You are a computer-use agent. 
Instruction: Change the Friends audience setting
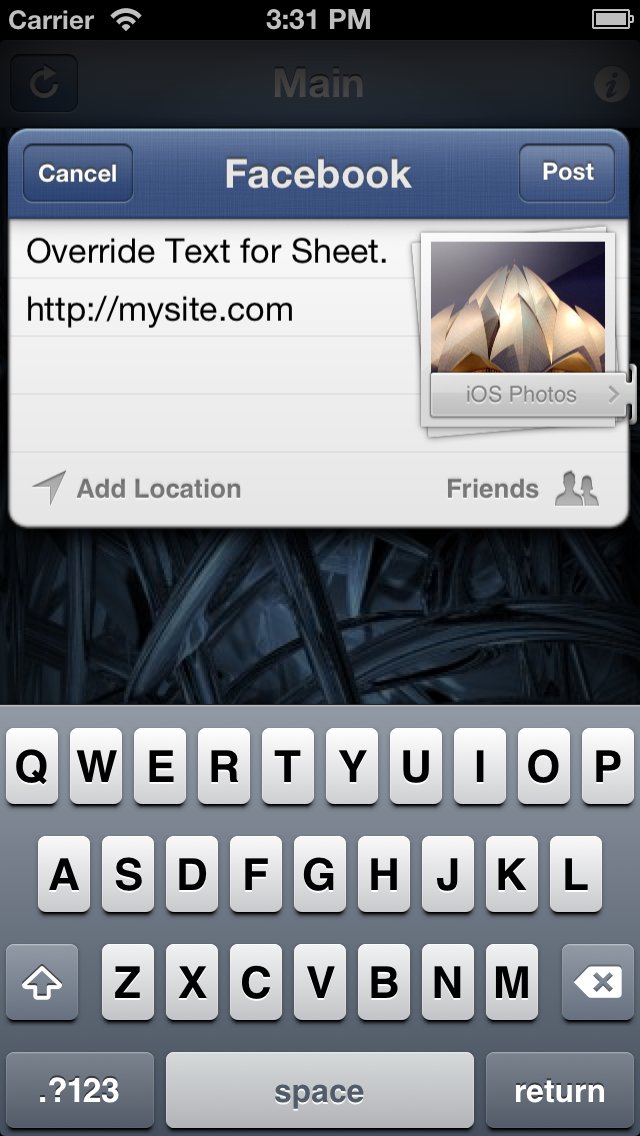[523, 489]
